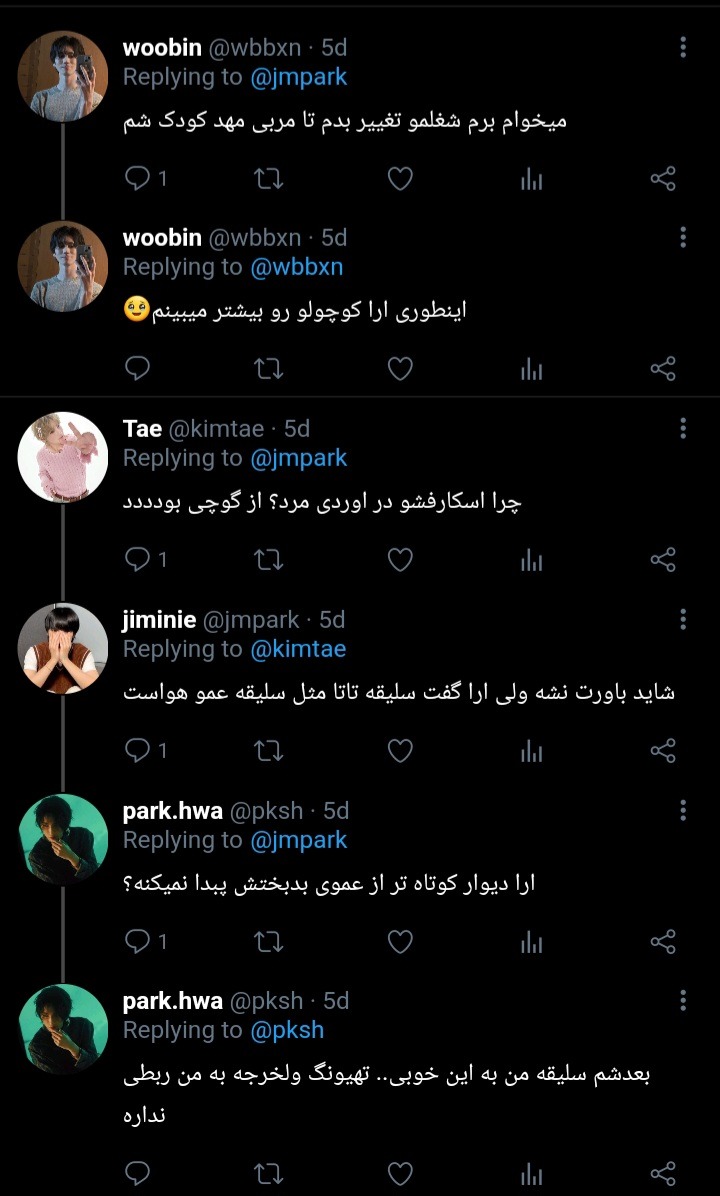View analytics of jiminie's reply
The height and width of the screenshot is (1196, 720).
[x=532, y=751]
